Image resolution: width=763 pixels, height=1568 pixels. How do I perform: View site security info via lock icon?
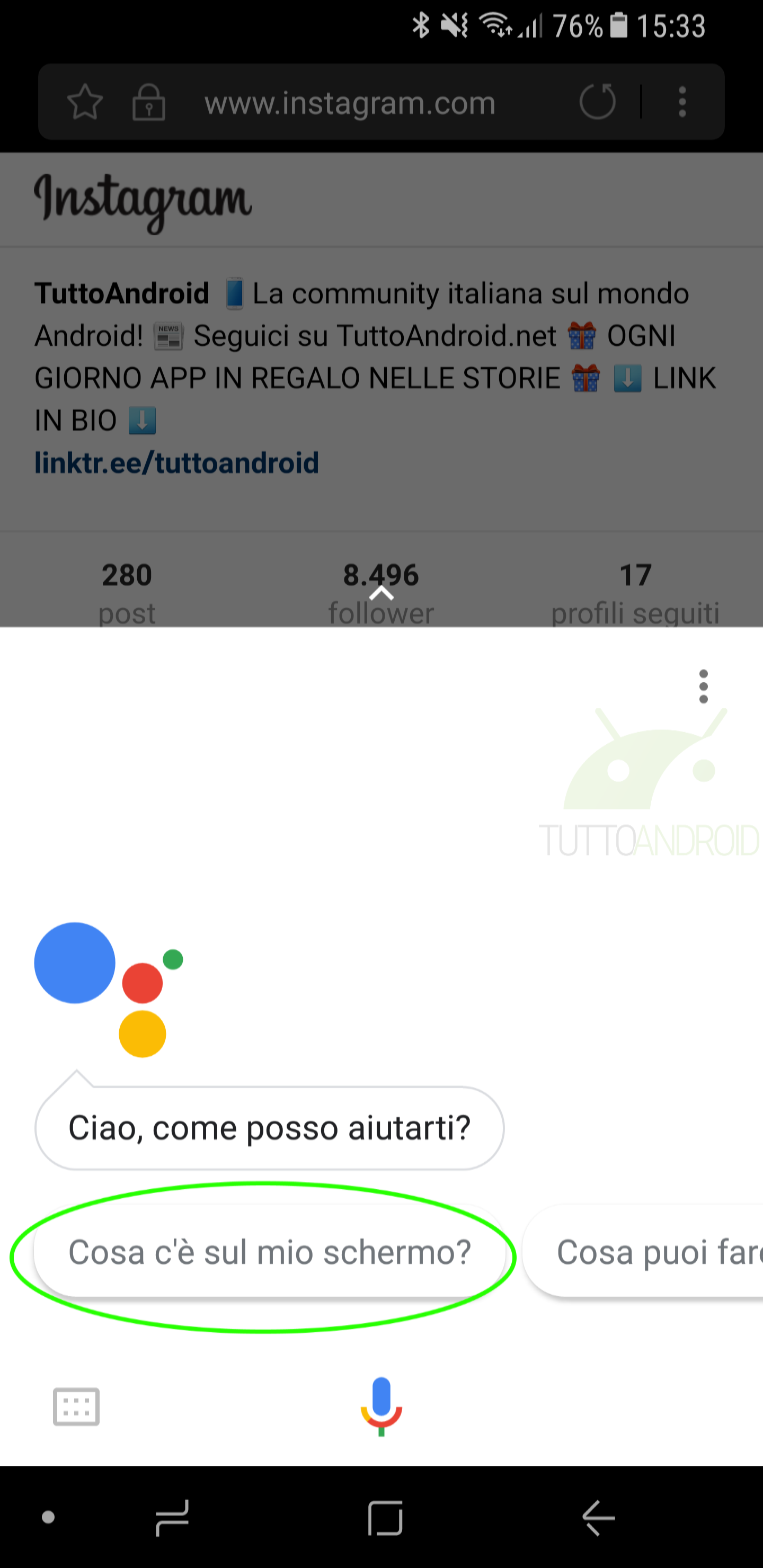pyautogui.click(x=148, y=102)
